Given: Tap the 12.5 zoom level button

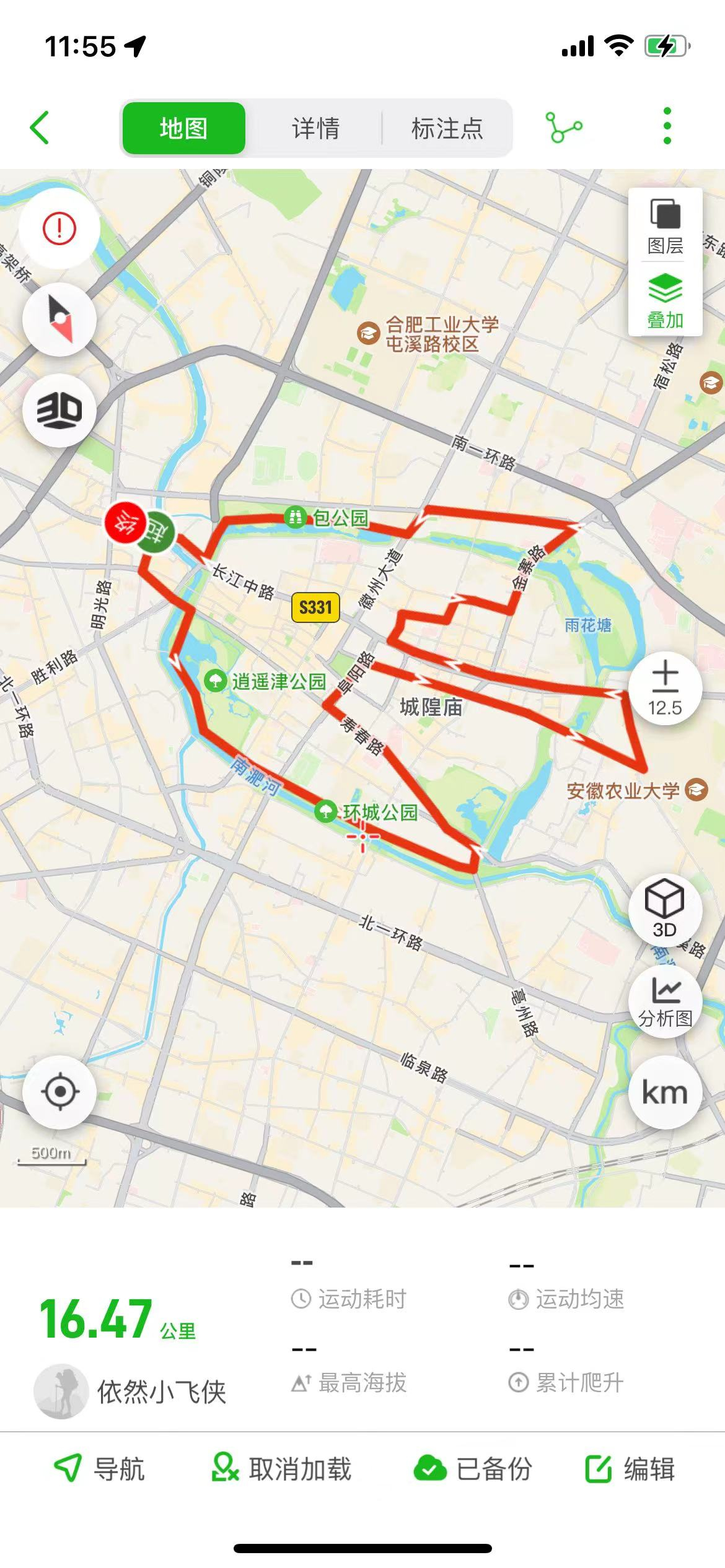Looking at the screenshot, I should click(x=665, y=689).
